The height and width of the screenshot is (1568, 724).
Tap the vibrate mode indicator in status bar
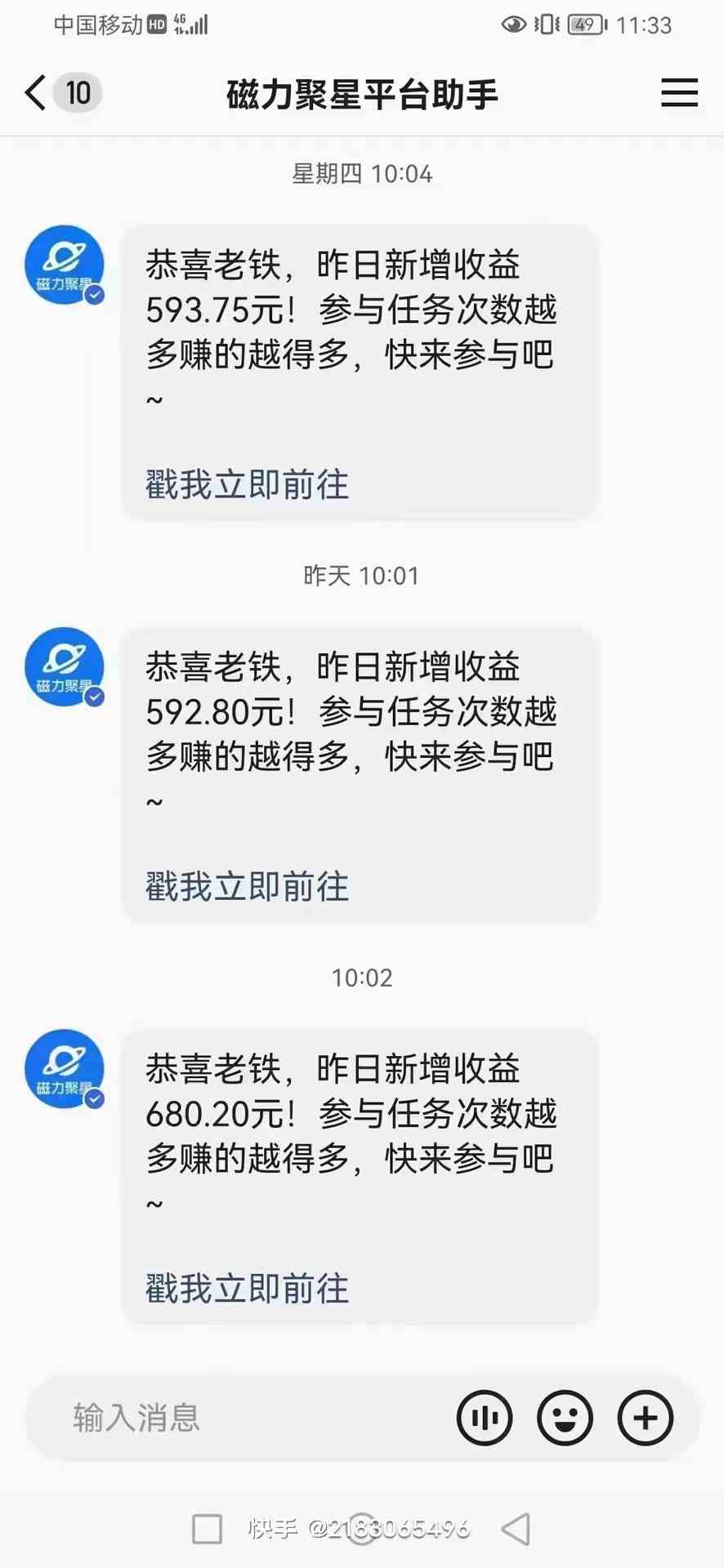tap(545, 25)
